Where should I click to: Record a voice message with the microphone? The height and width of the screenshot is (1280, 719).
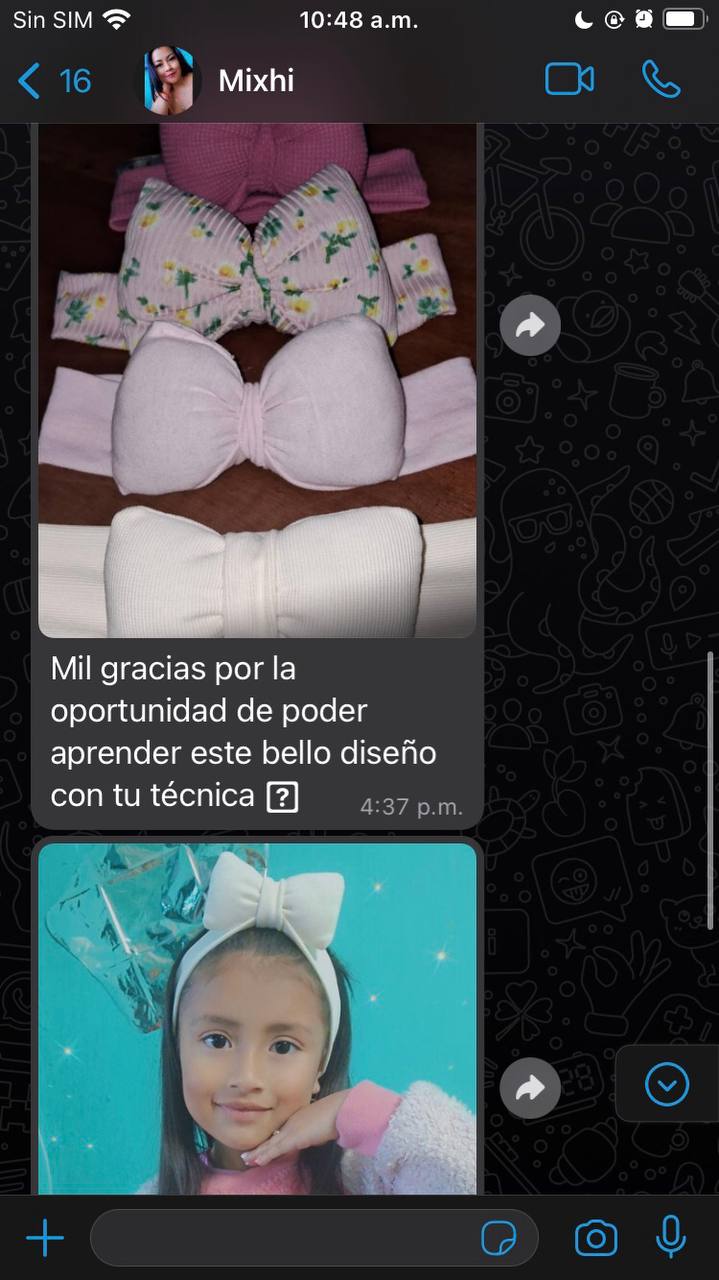click(x=671, y=1238)
